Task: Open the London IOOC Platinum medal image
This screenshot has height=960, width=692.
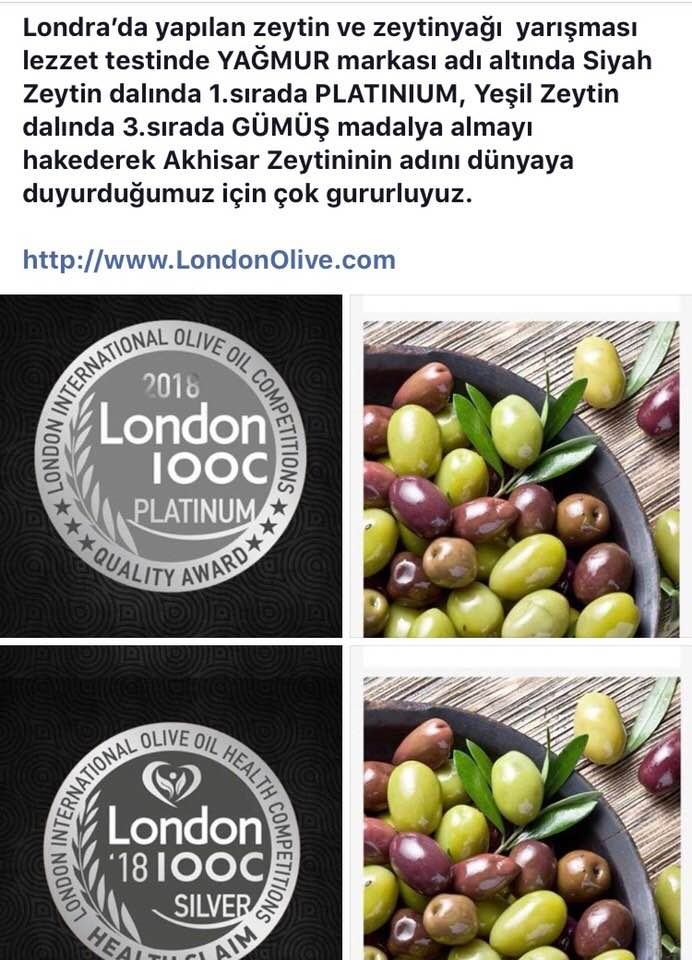Action: click(x=171, y=466)
